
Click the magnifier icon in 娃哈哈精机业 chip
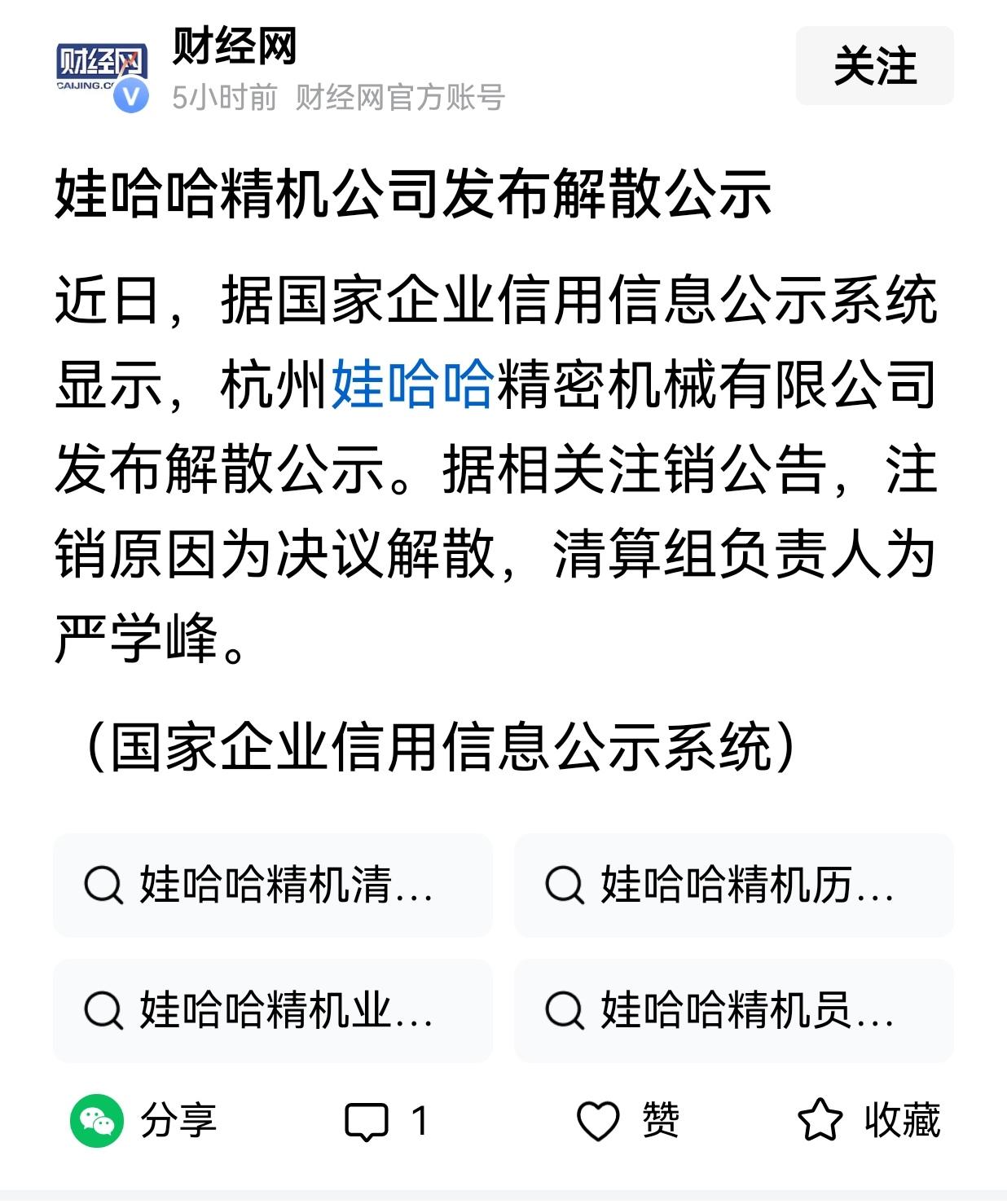point(100,1011)
